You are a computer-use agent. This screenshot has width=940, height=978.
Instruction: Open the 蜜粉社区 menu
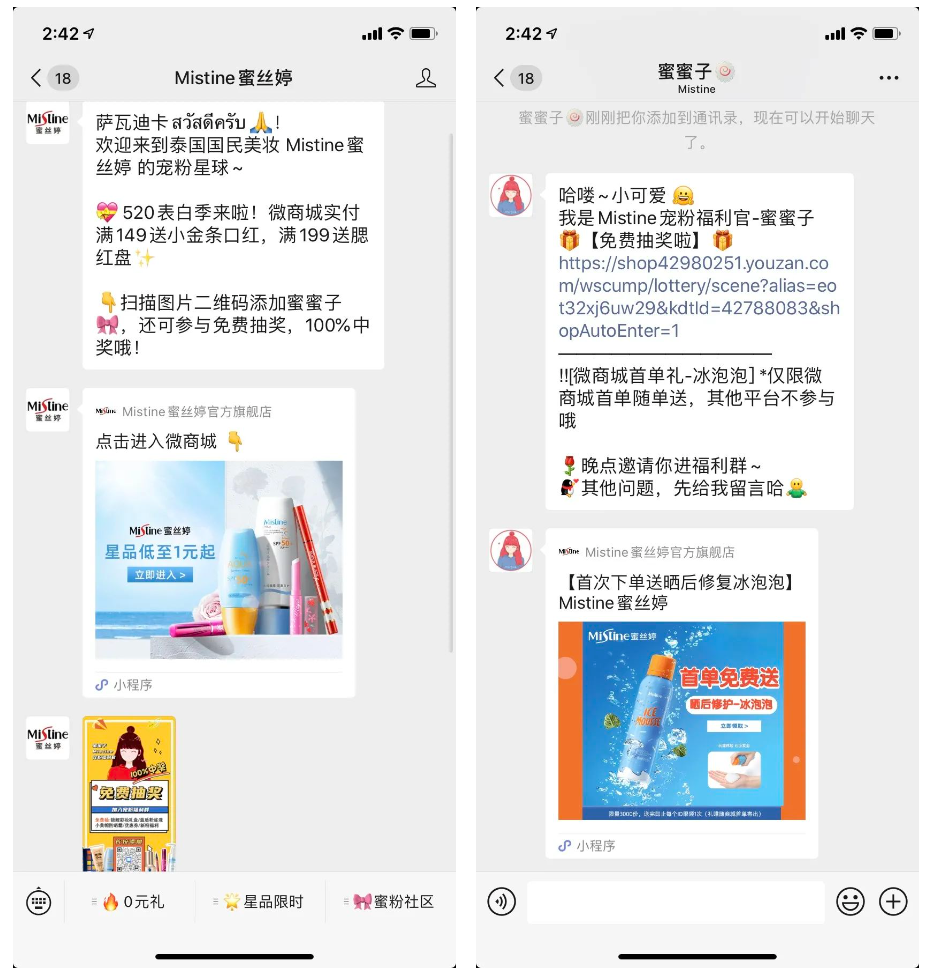[x=392, y=901]
